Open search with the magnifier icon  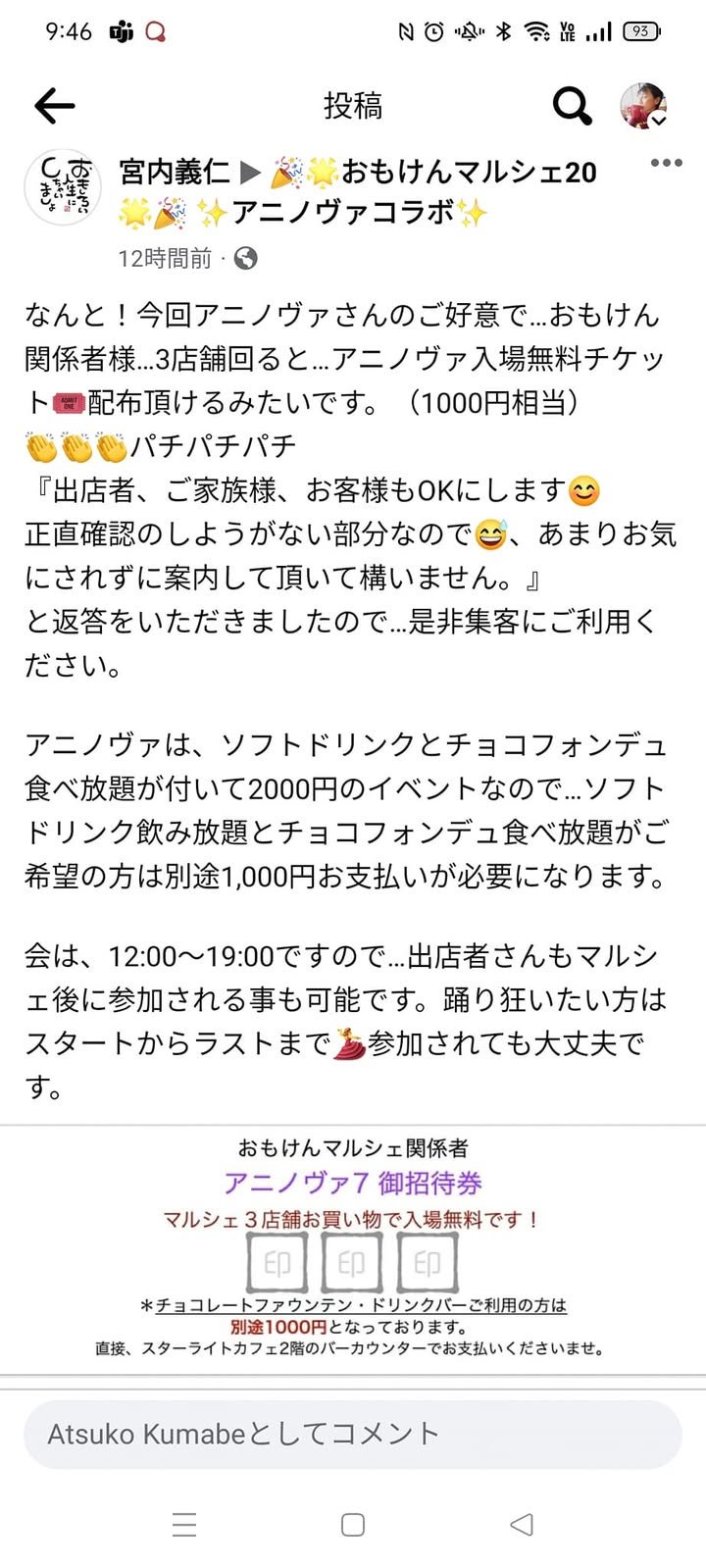(572, 106)
